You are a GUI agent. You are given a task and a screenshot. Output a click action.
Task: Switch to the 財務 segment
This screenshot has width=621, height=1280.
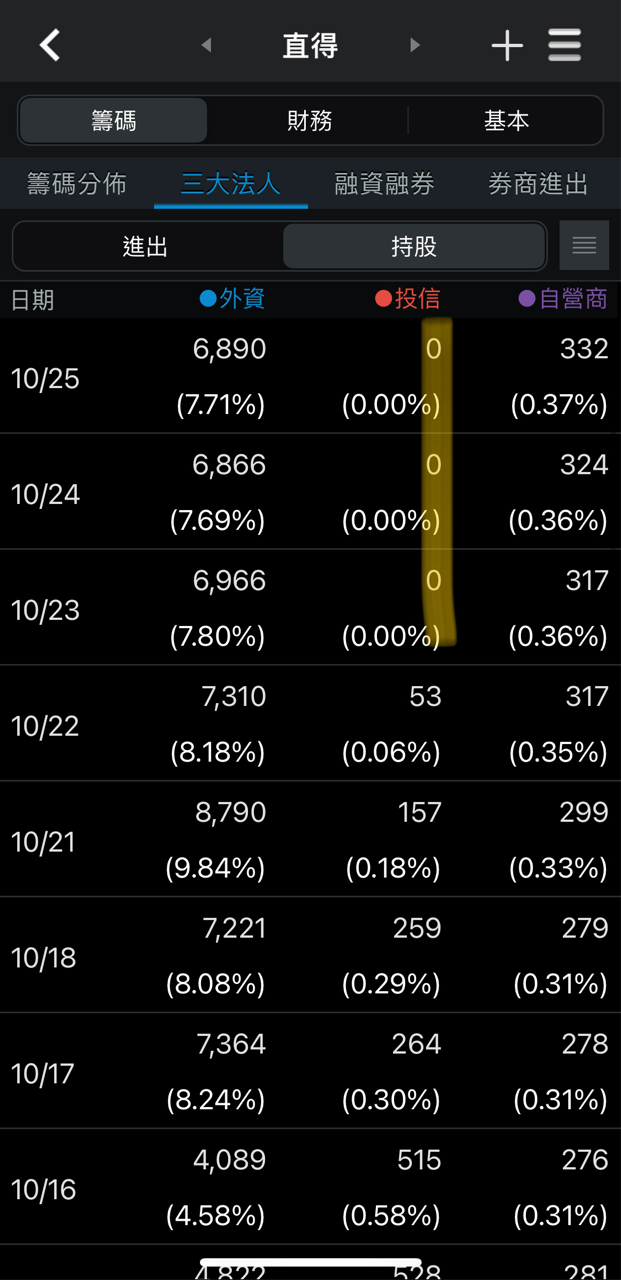click(310, 121)
